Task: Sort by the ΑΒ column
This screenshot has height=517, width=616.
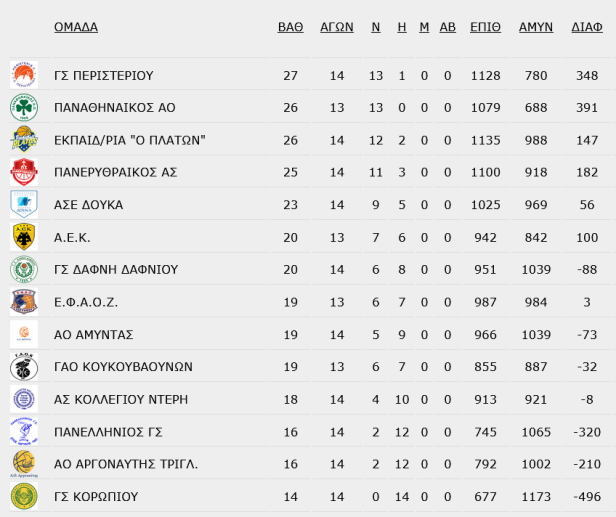Action: click(447, 27)
